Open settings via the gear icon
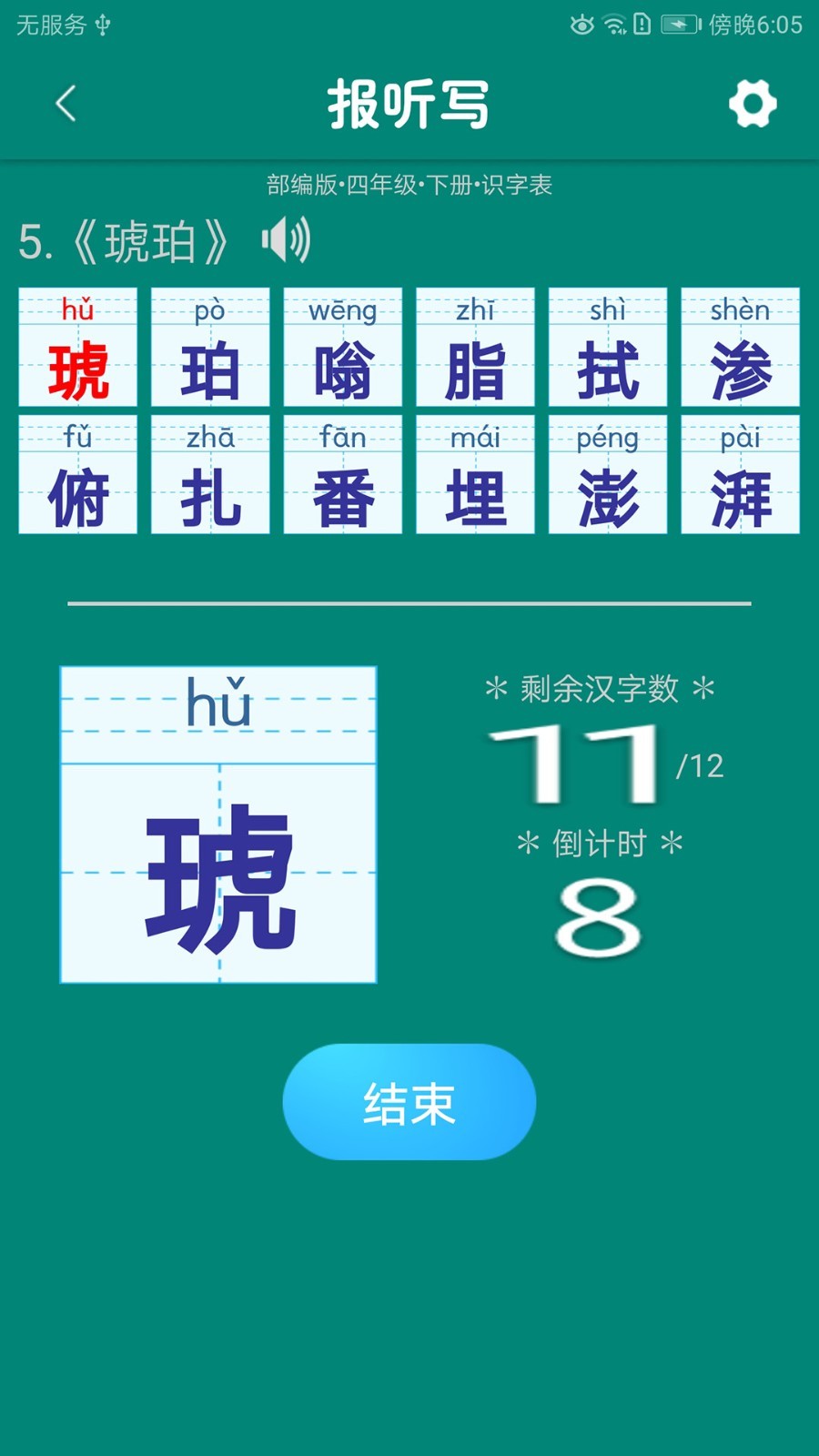819x1456 pixels. 752,104
